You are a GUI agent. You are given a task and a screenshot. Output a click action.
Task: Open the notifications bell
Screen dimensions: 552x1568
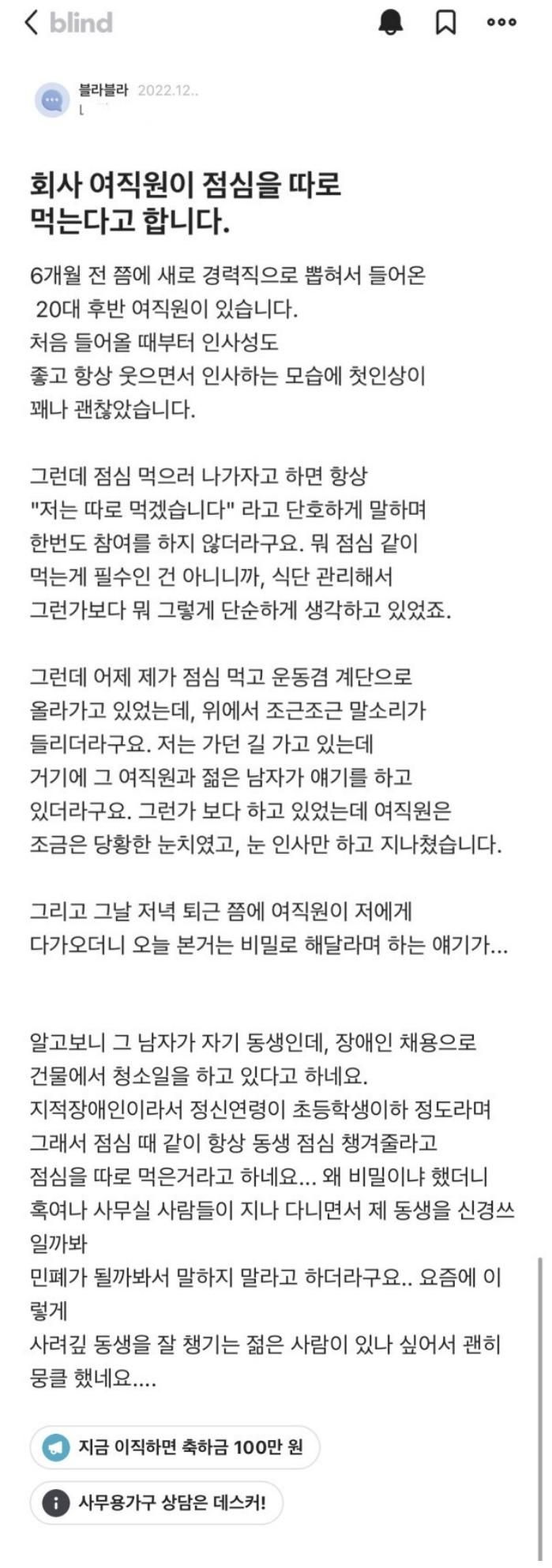[391, 23]
